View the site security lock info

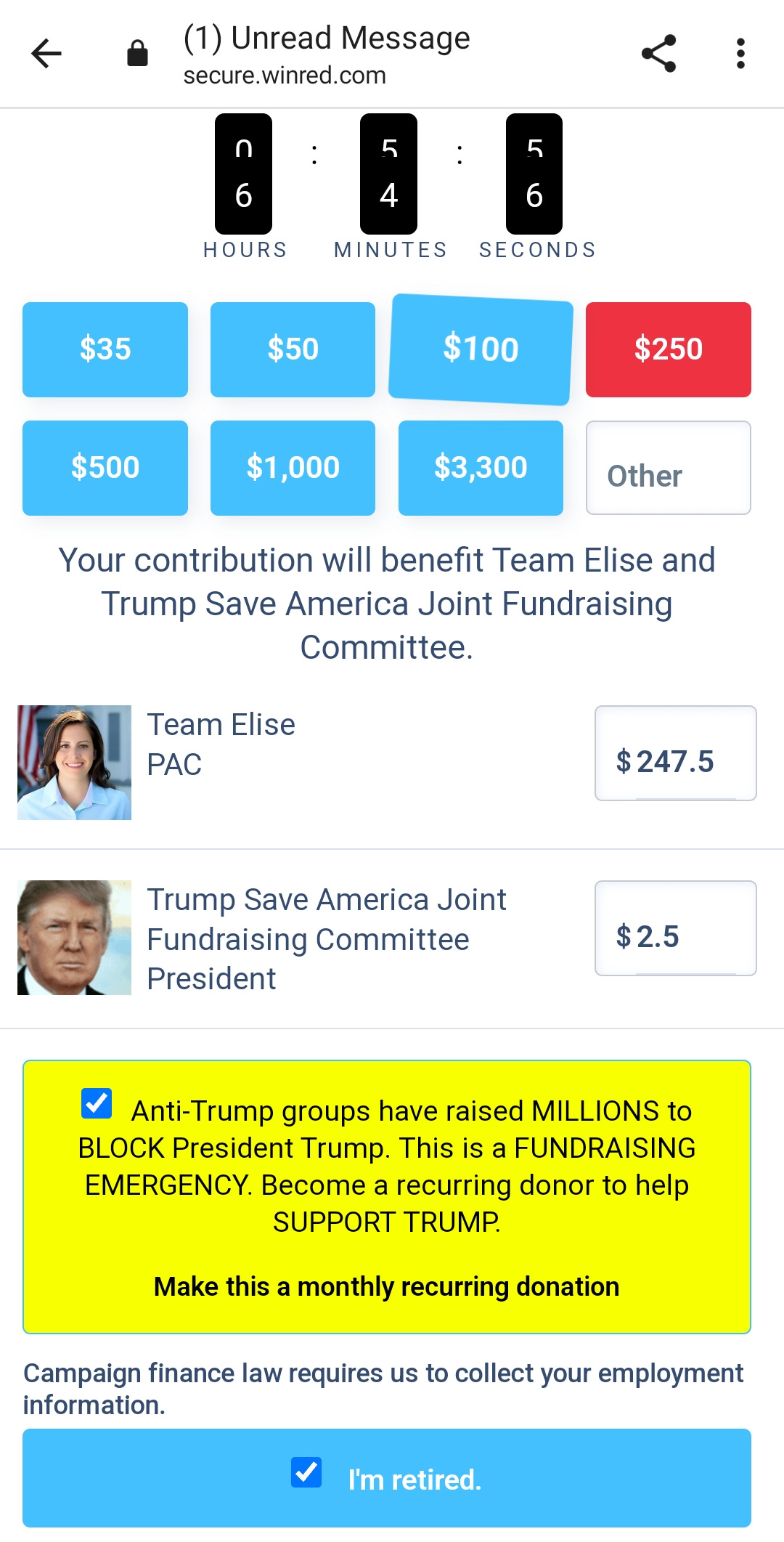click(x=137, y=54)
